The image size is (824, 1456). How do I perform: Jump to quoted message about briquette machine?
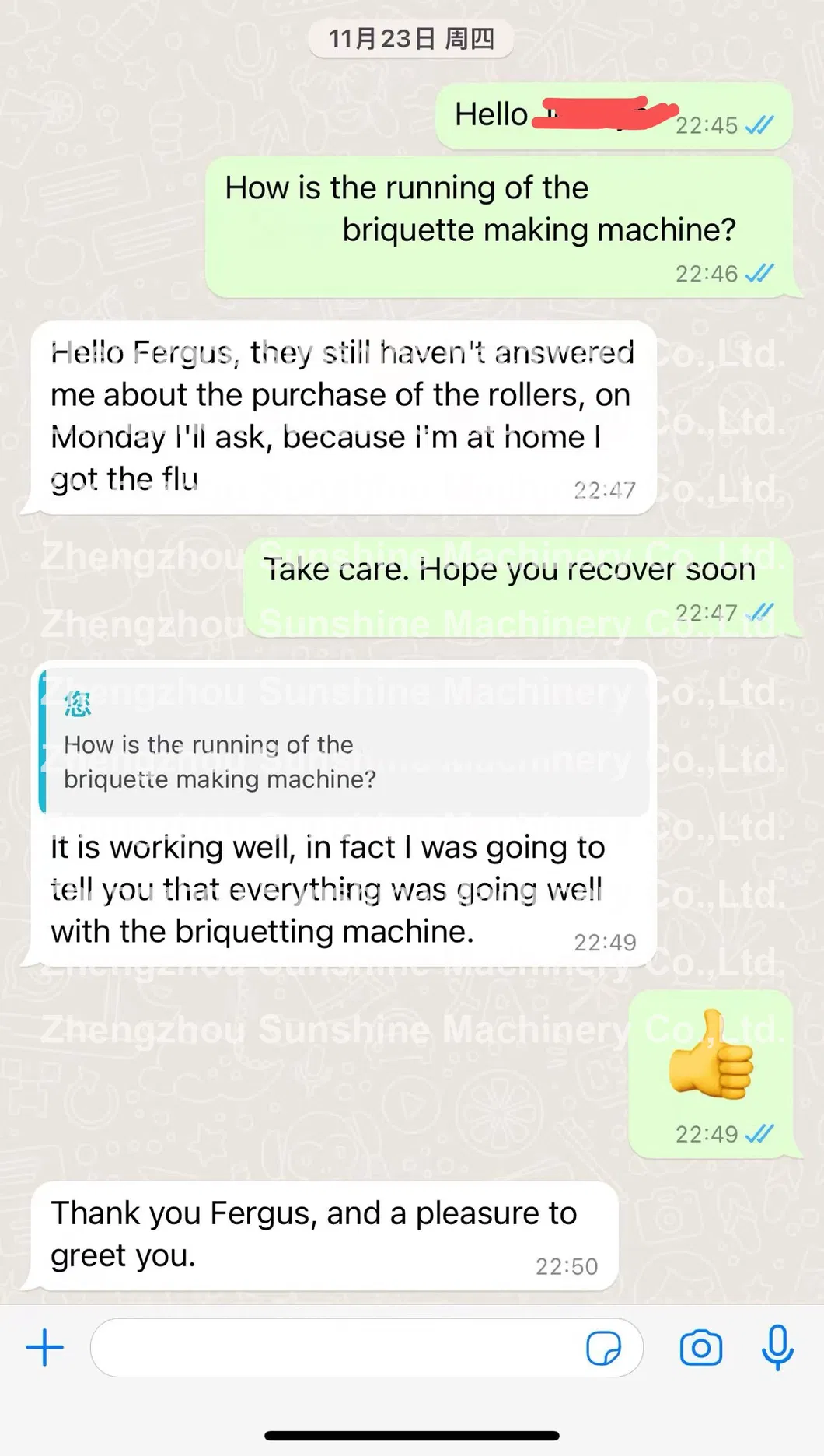pyautogui.click(x=342, y=743)
